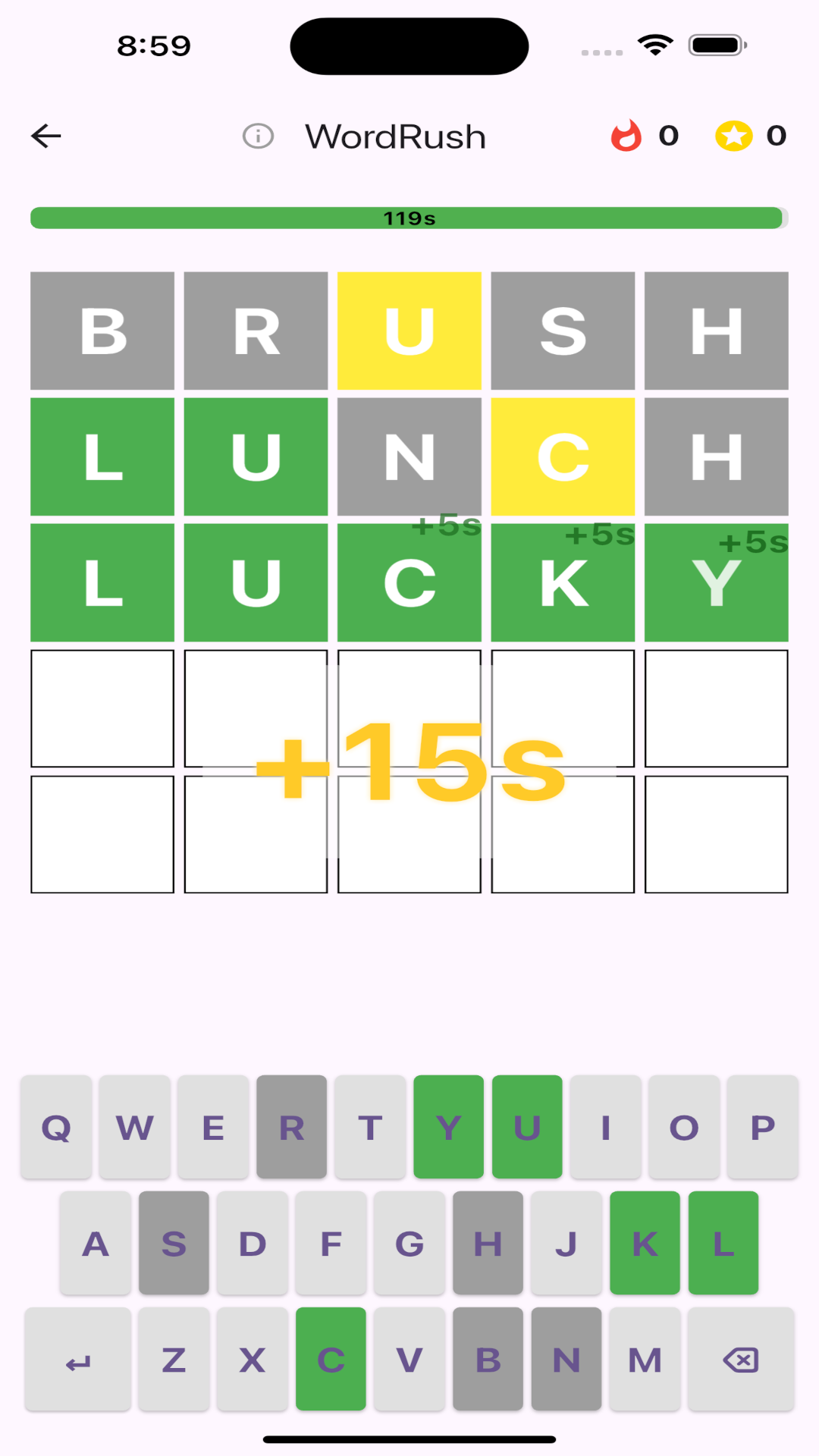The height and width of the screenshot is (1456, 819).
Task: Enter the letter T
Action: click(370, 1128)
